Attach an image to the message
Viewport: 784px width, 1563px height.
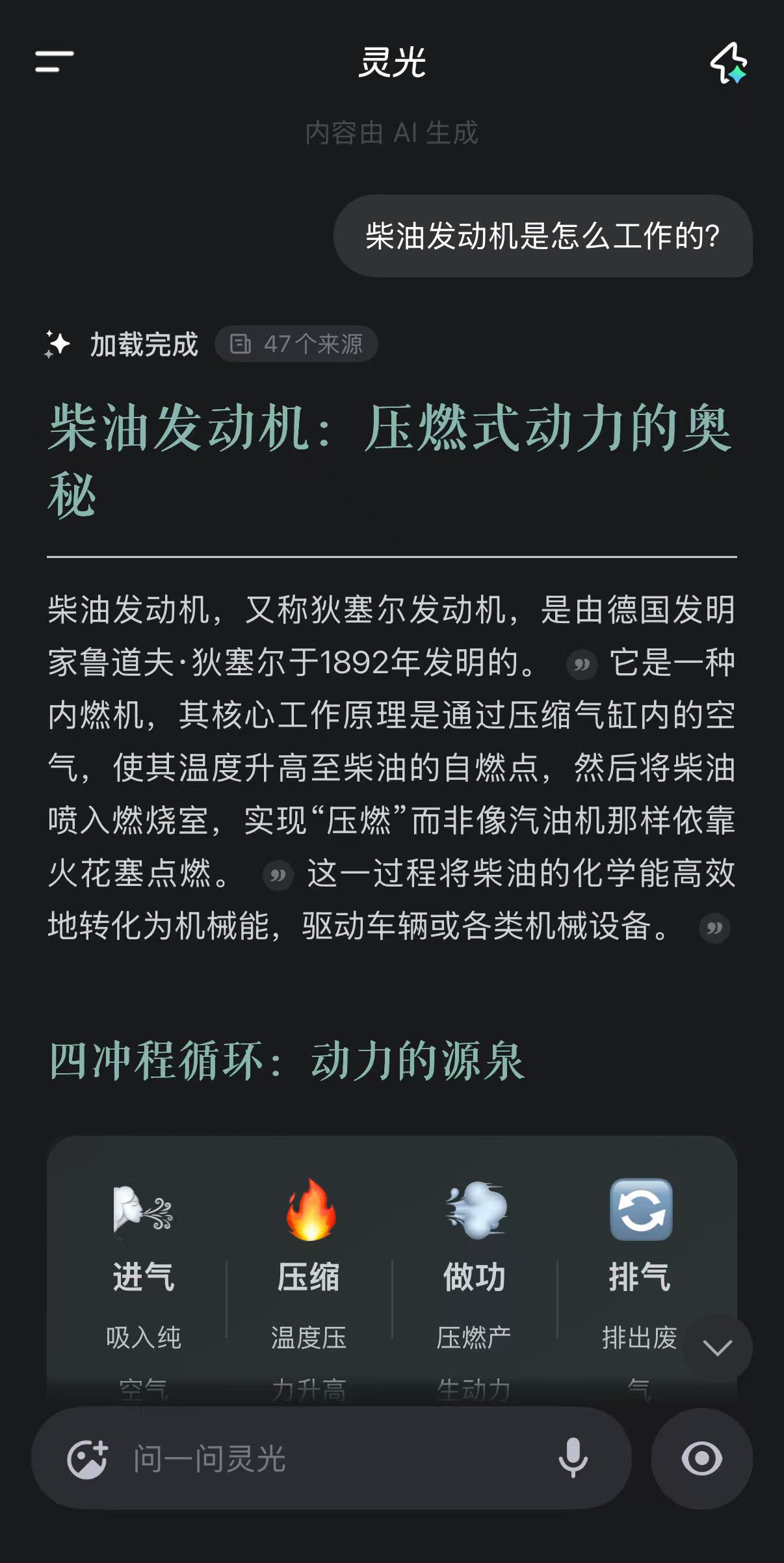88,1459
